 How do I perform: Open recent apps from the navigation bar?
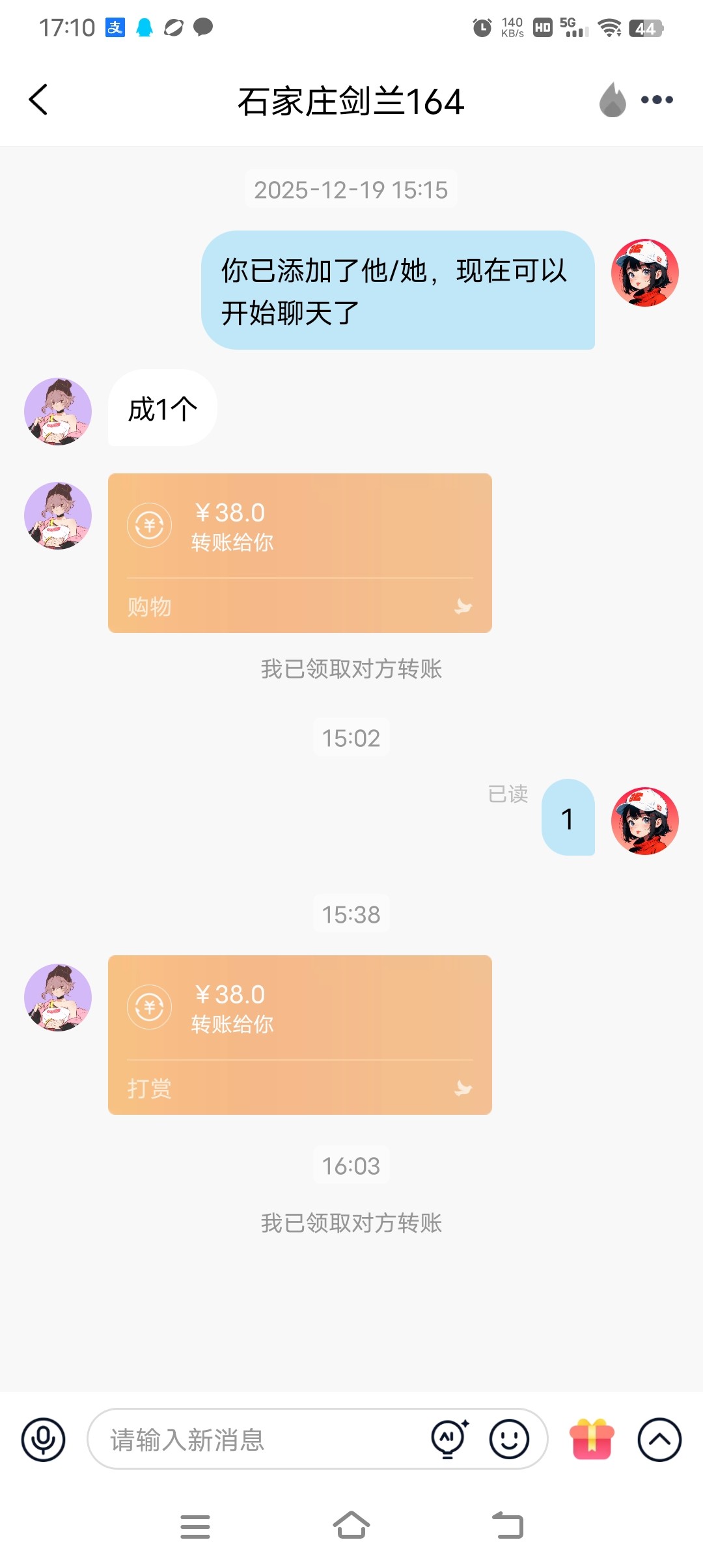pyautogui.click(x=195, y=1526)
